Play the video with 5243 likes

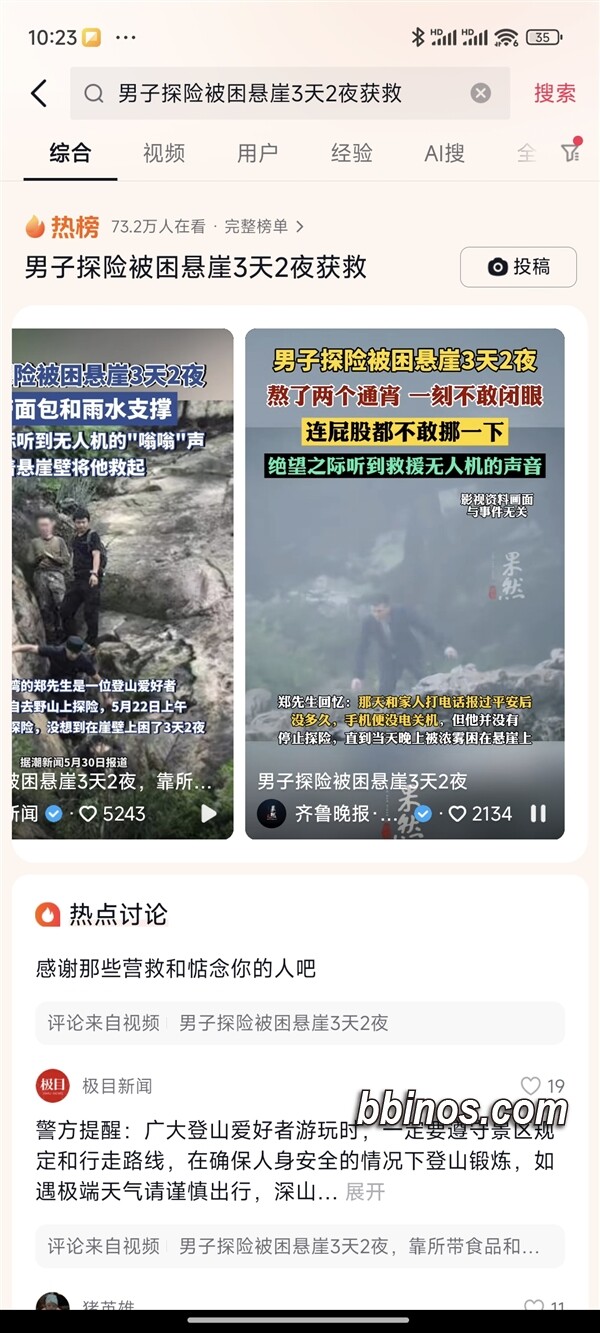click(208, 814)
